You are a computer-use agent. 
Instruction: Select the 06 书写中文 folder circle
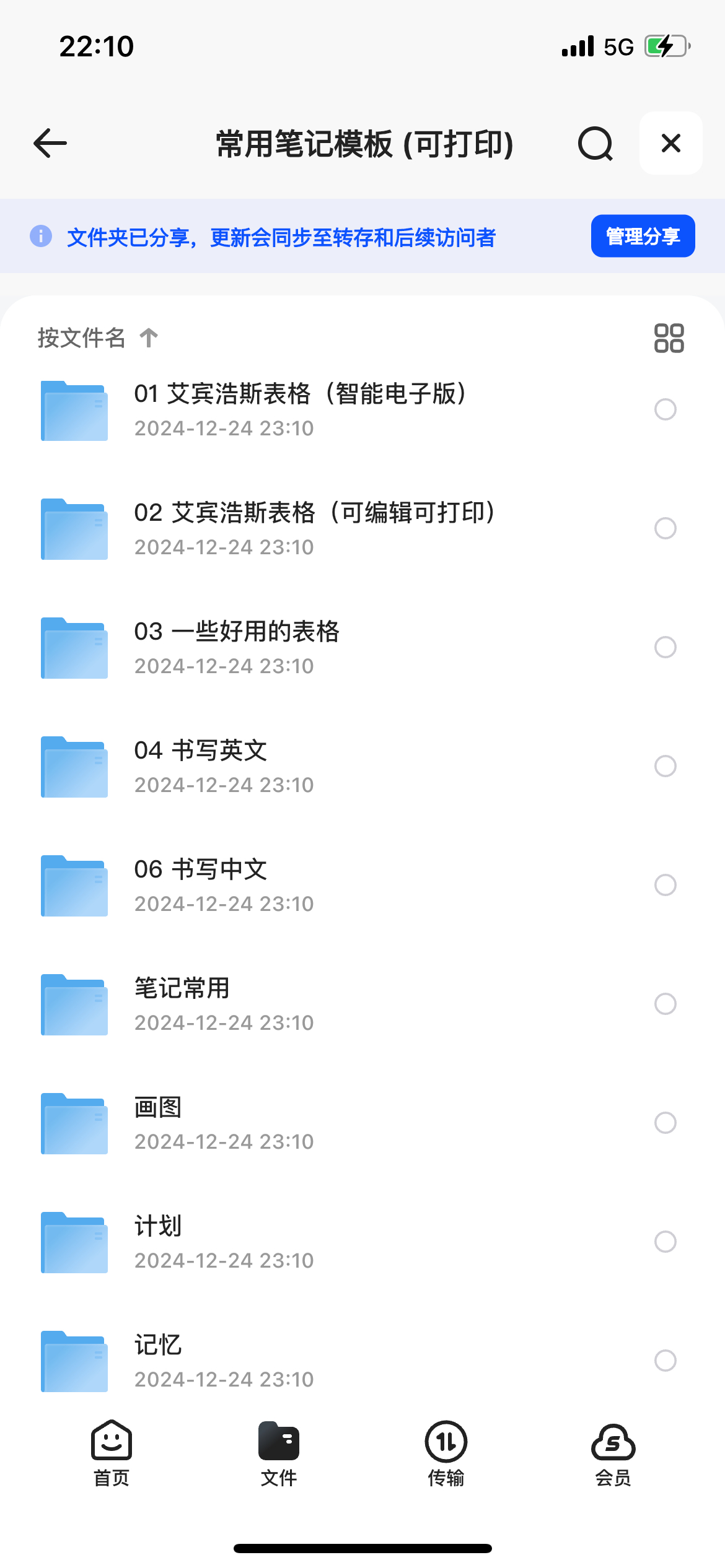coord(665,885)
